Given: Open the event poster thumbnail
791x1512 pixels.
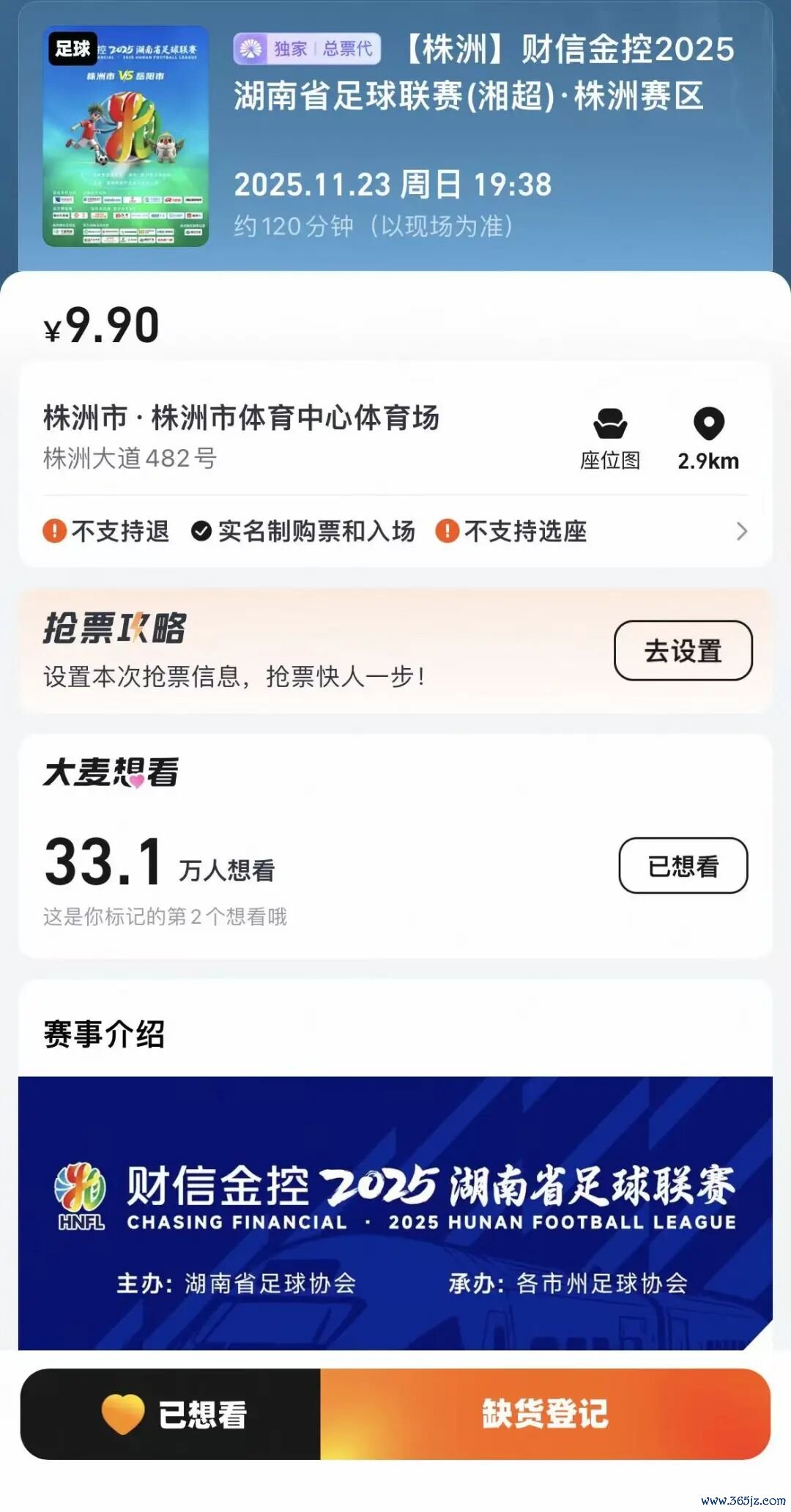Looking at the screenshot, I should click(126, 137).
